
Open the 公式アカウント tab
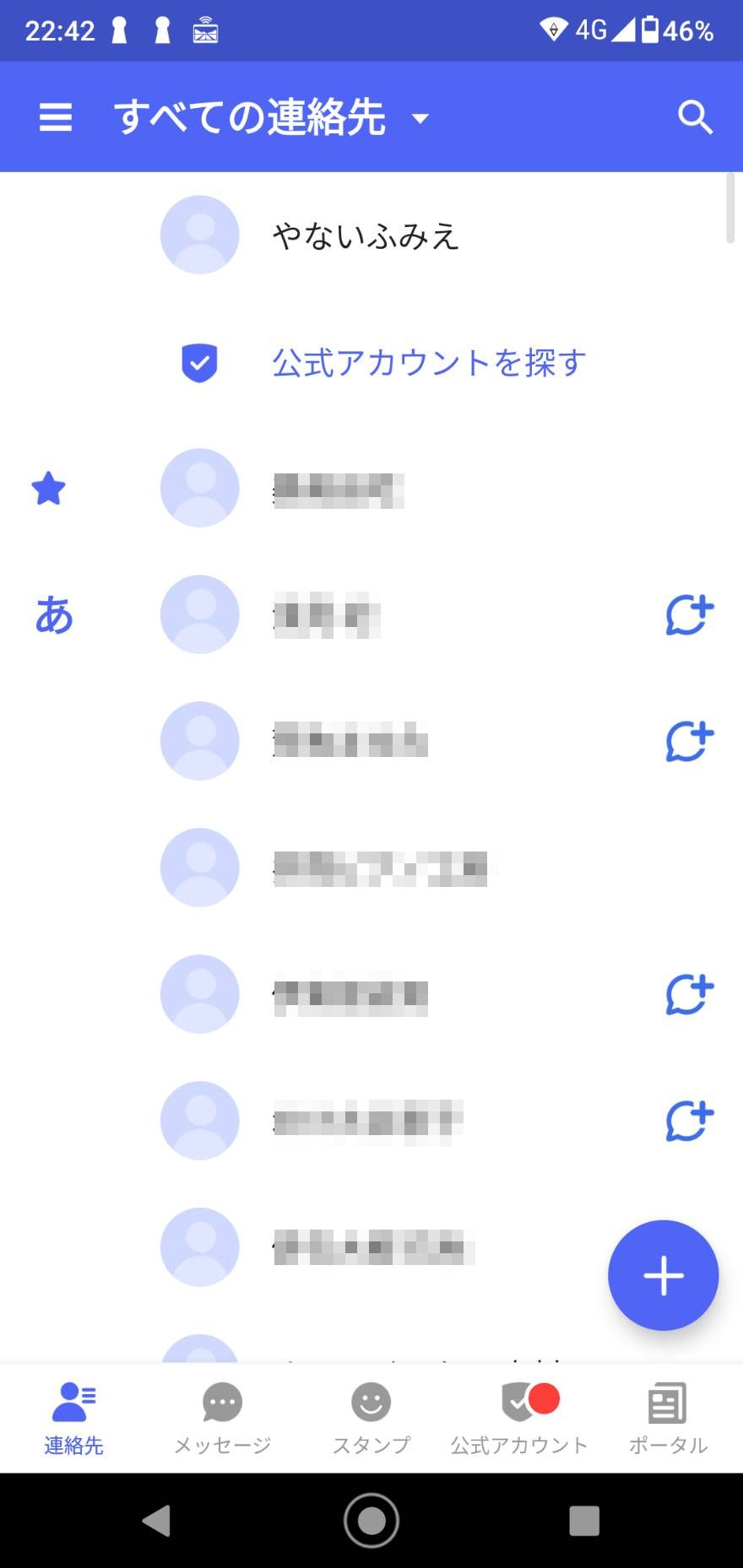[x=519, y=1419]
